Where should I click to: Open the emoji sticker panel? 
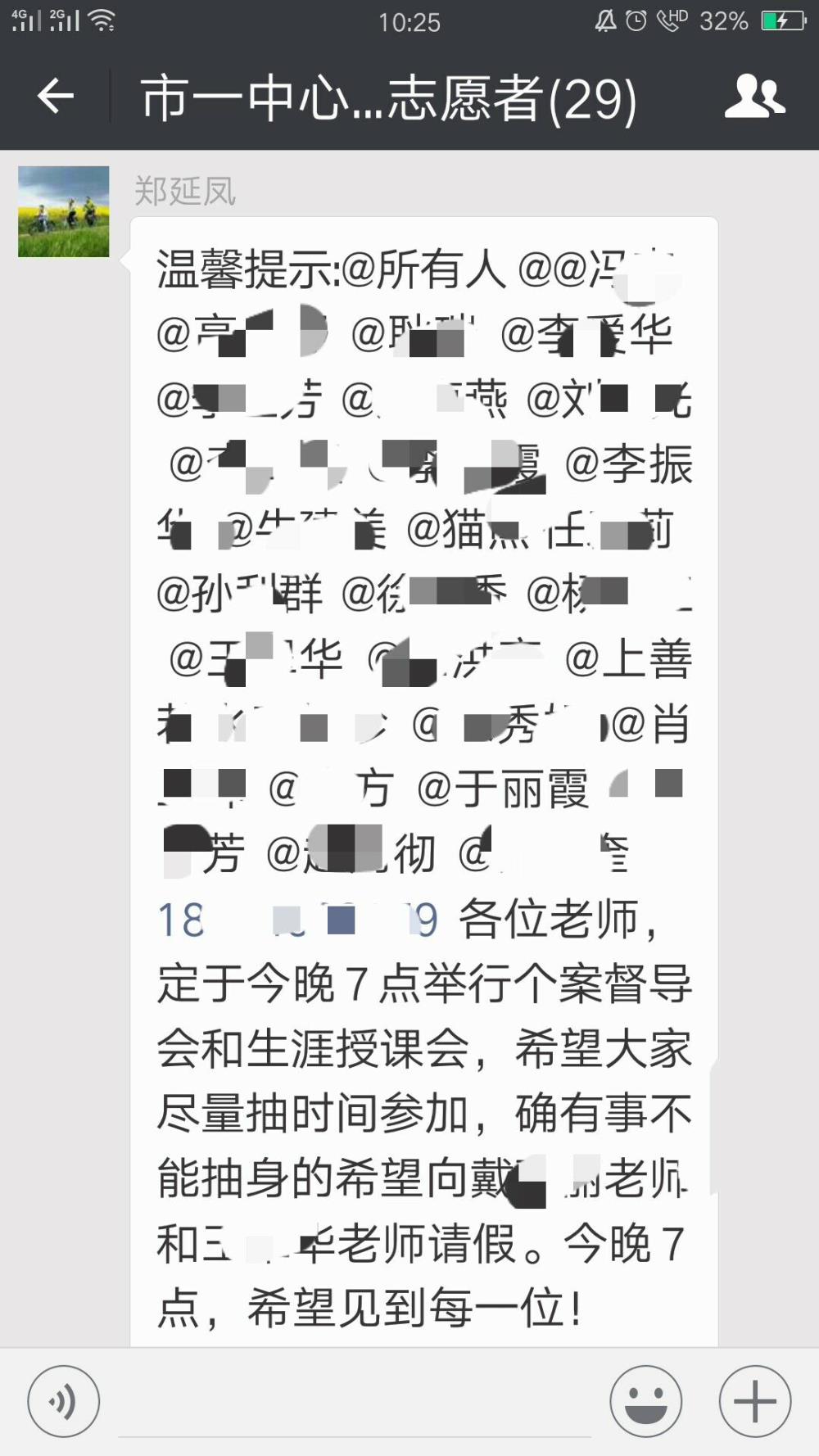point(646,1401)
